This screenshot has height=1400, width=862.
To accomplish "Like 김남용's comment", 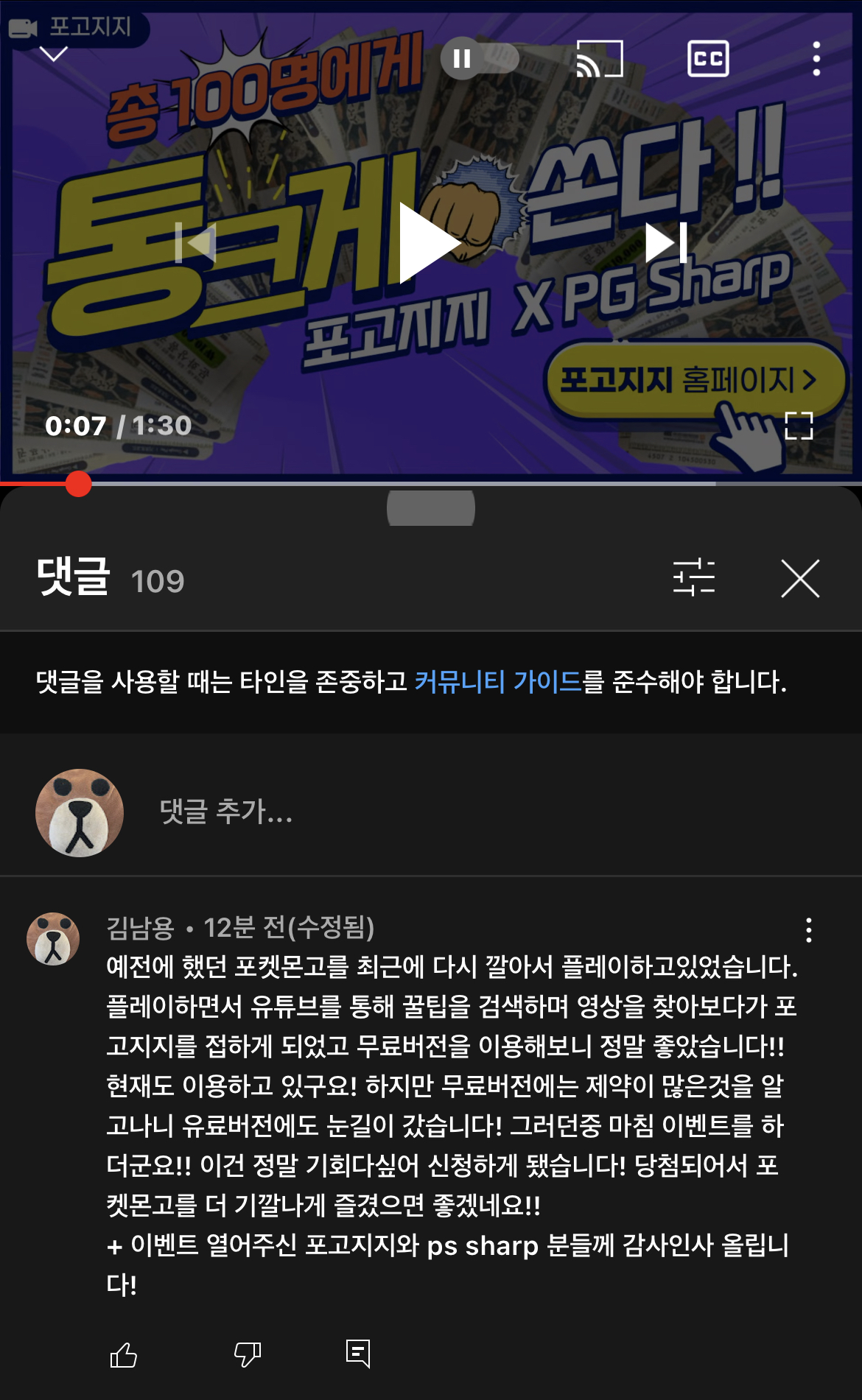I will [124, 1354].
